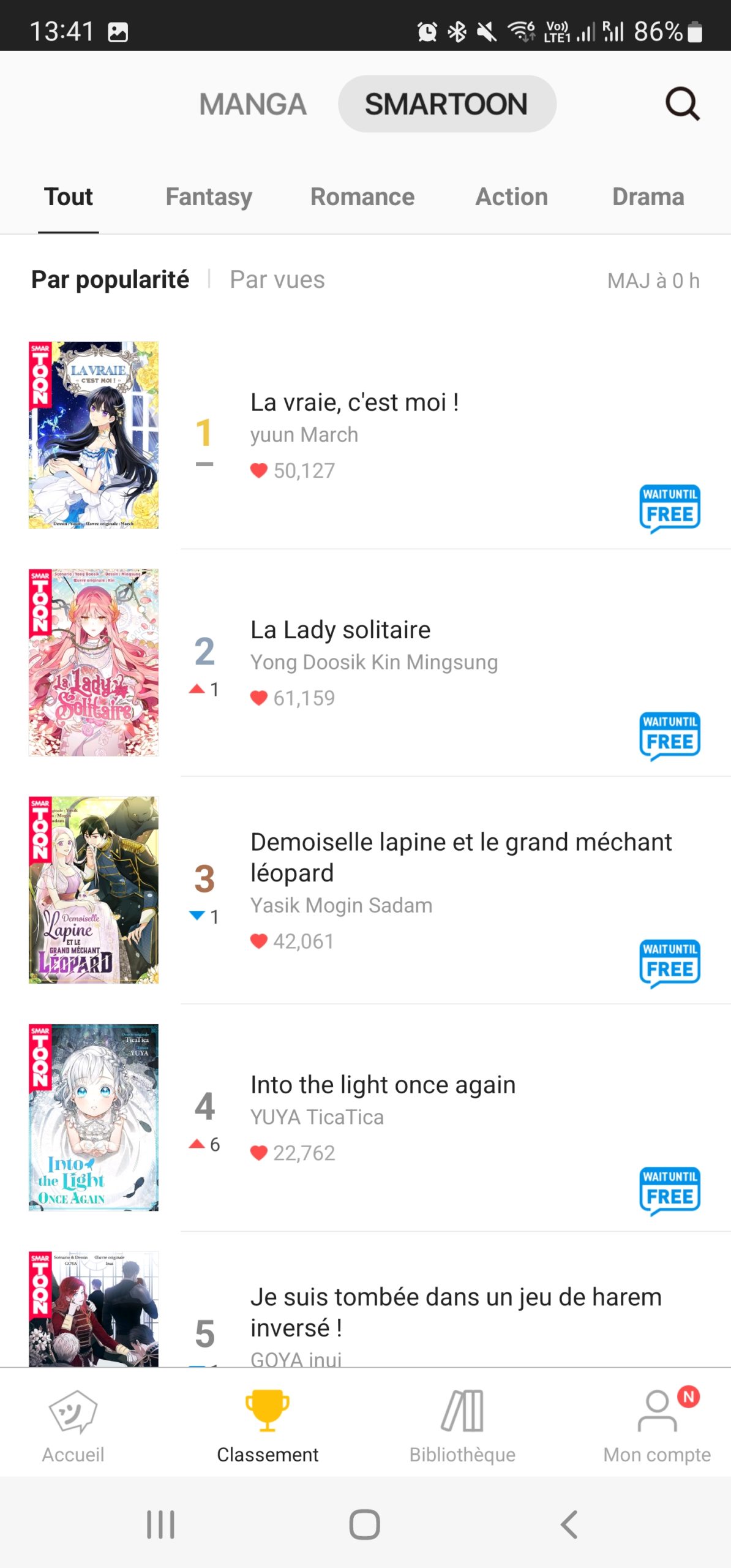The width and height of the screenshot is (731, 1568).
Task: Show the Romance genre ranking
Action: click(362, 197)
